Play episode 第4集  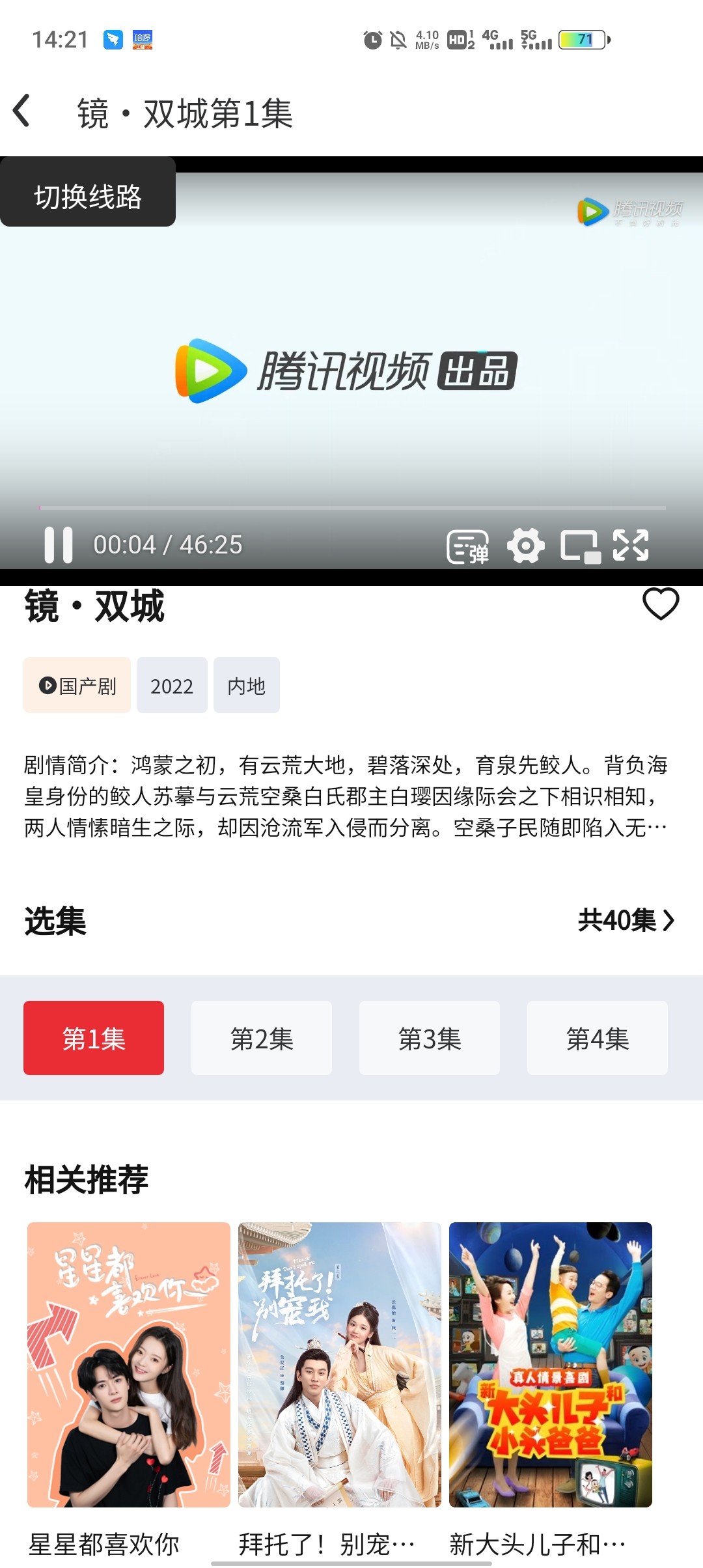[598, 1038]
